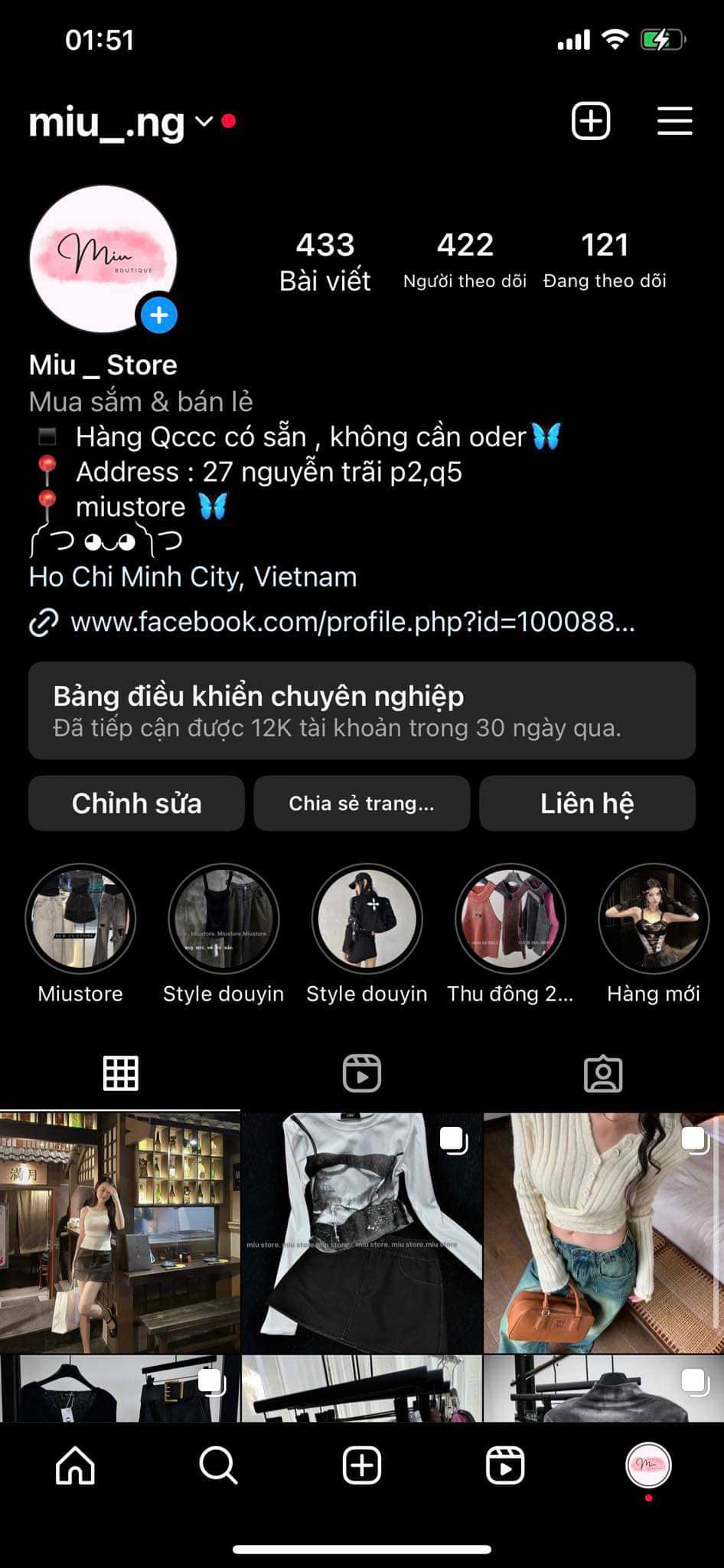
Task: Open the Facebook profile link
Action: [x=352, y=622]
